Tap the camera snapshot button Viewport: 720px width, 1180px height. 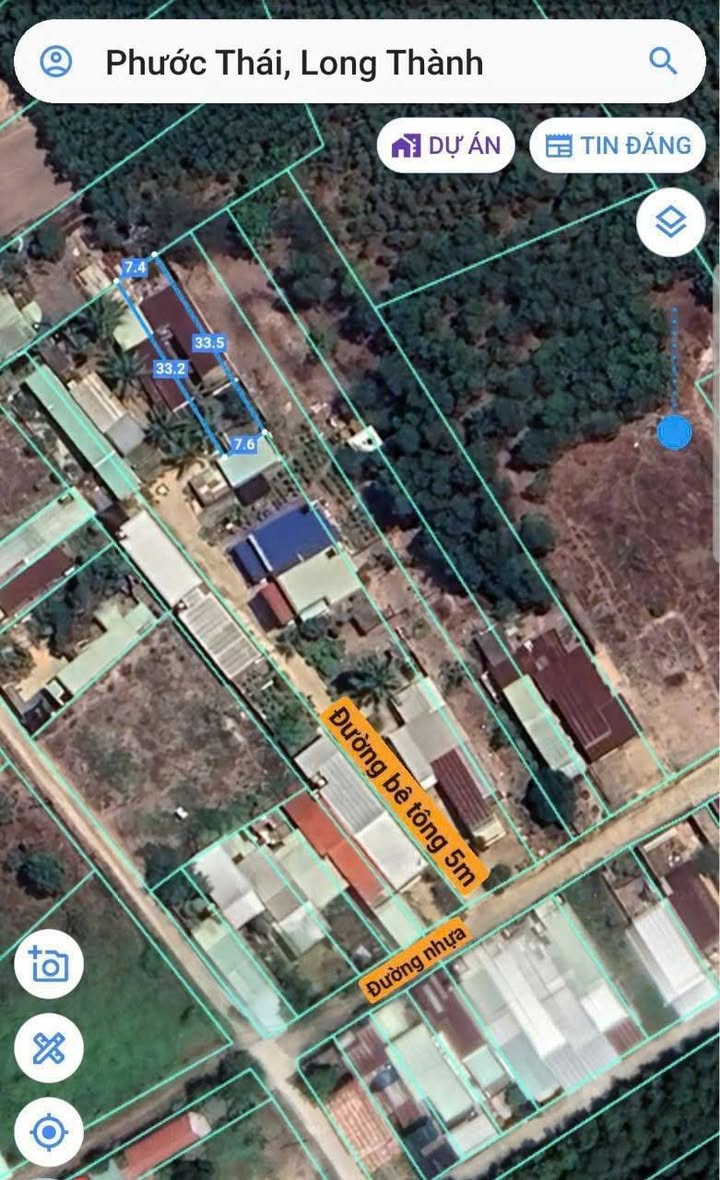click(48, 965)
